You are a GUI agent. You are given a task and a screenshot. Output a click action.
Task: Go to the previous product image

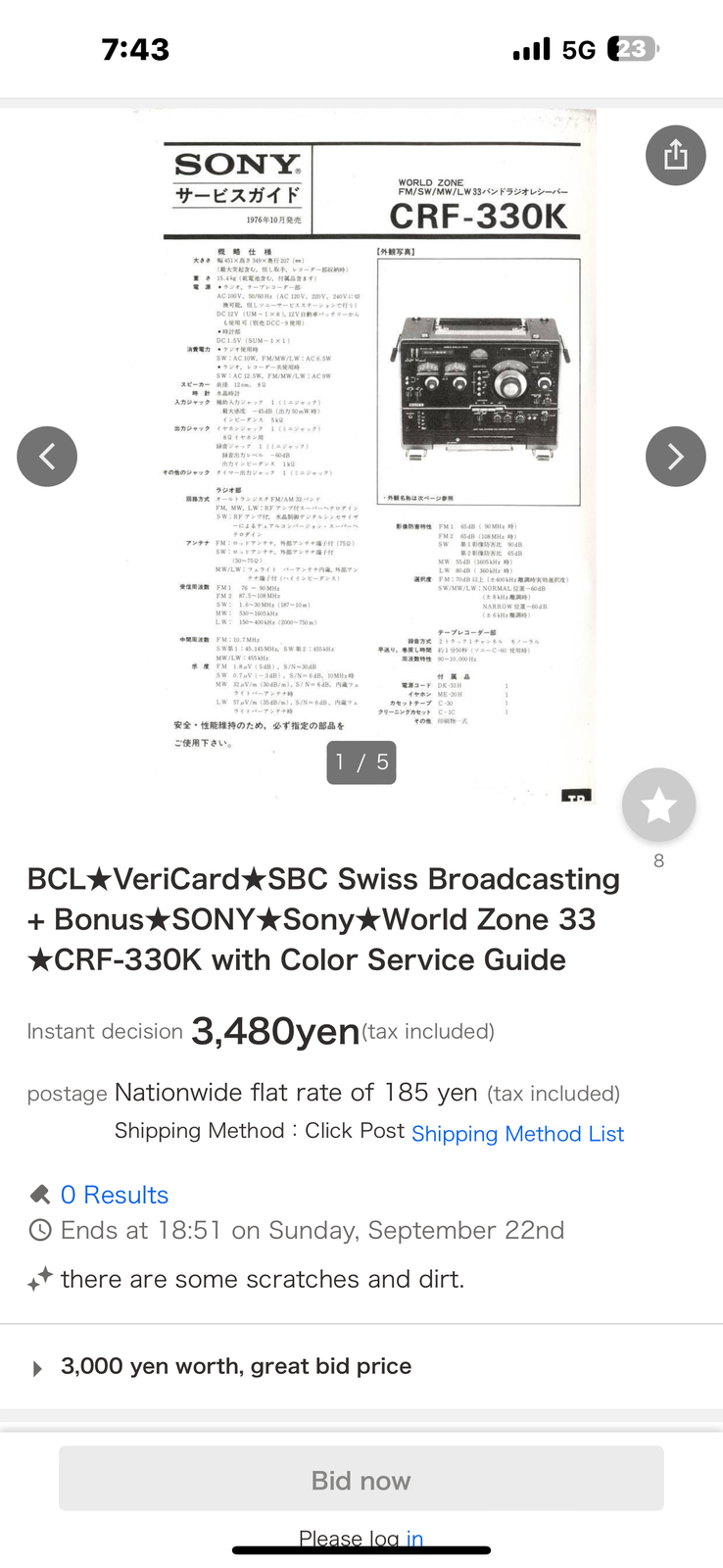coord(47,457)
